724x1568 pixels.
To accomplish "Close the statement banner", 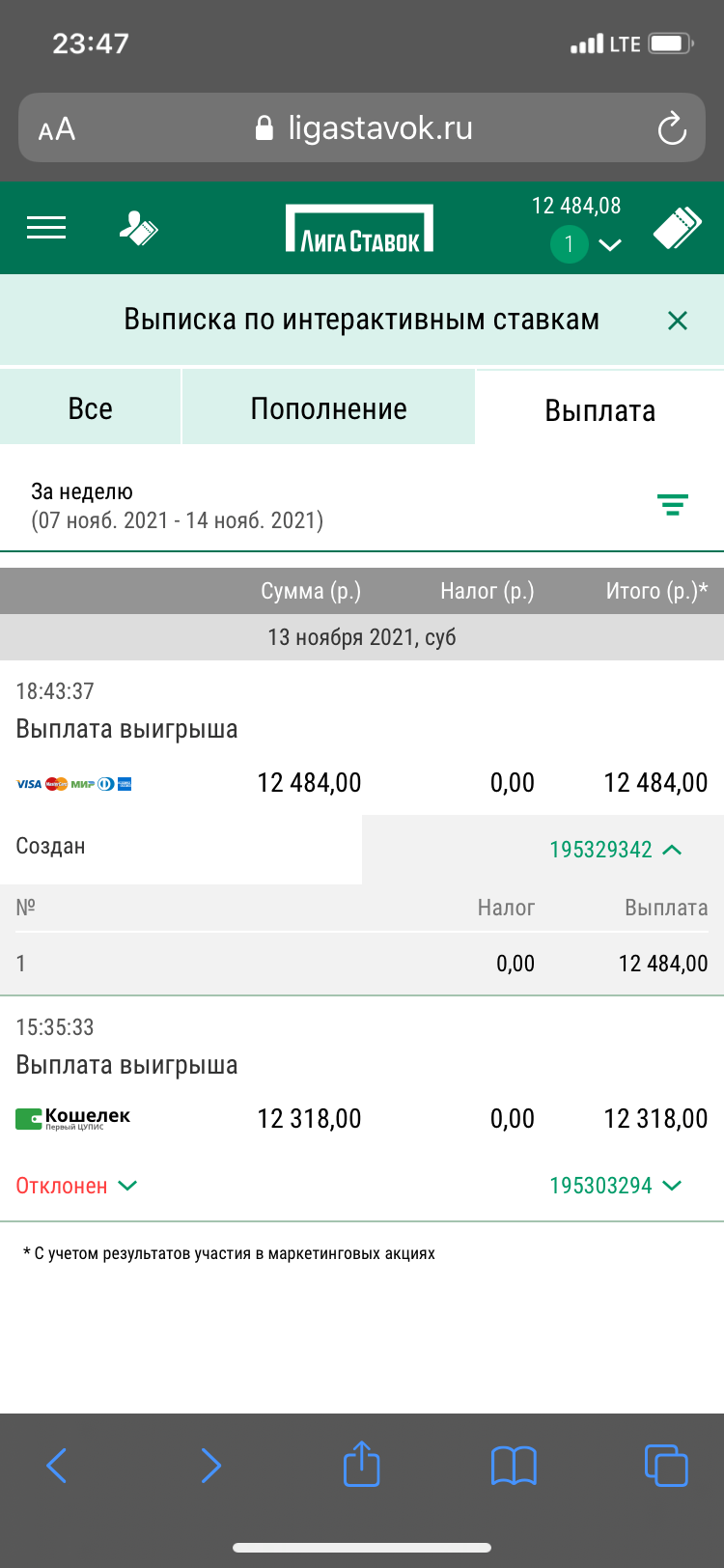I will tap(678, 321).
